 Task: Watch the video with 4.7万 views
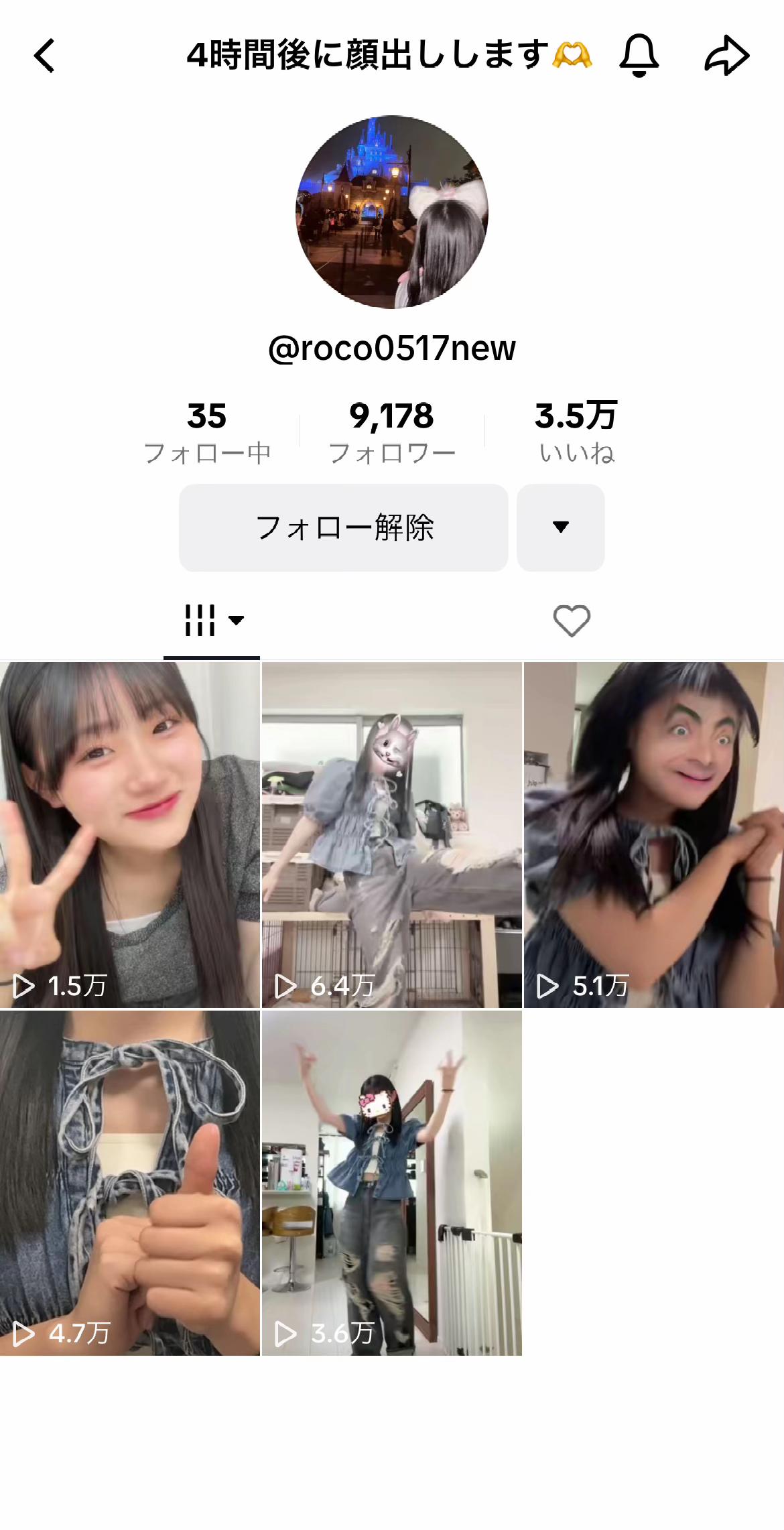[130, 1184]
